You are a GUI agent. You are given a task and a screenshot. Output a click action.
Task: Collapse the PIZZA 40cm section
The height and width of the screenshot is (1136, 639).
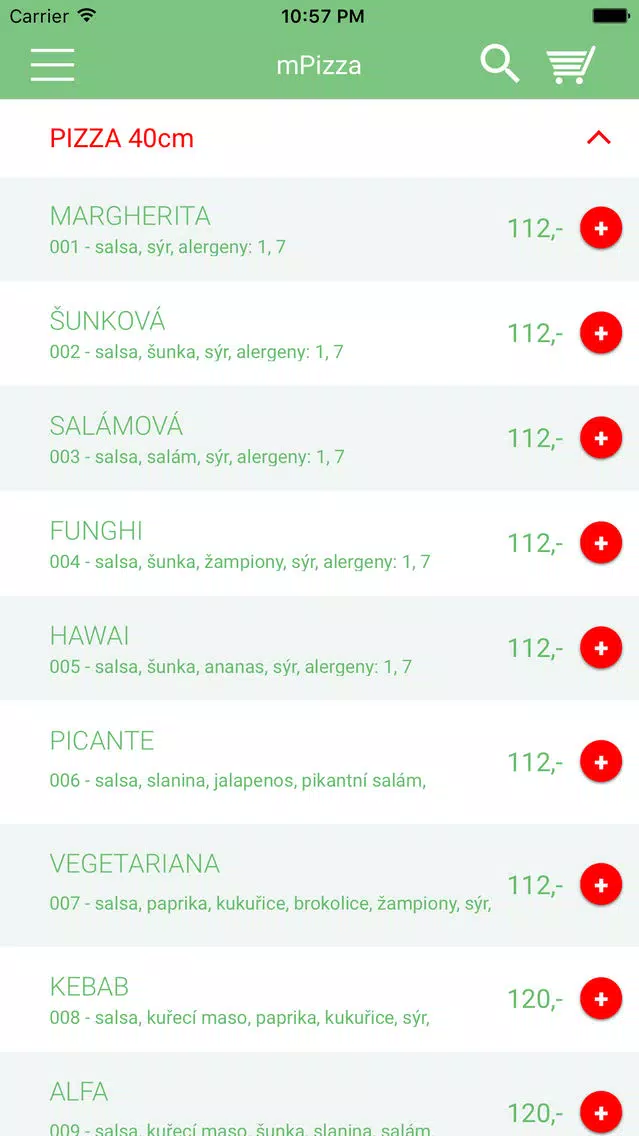pos(598,138)
